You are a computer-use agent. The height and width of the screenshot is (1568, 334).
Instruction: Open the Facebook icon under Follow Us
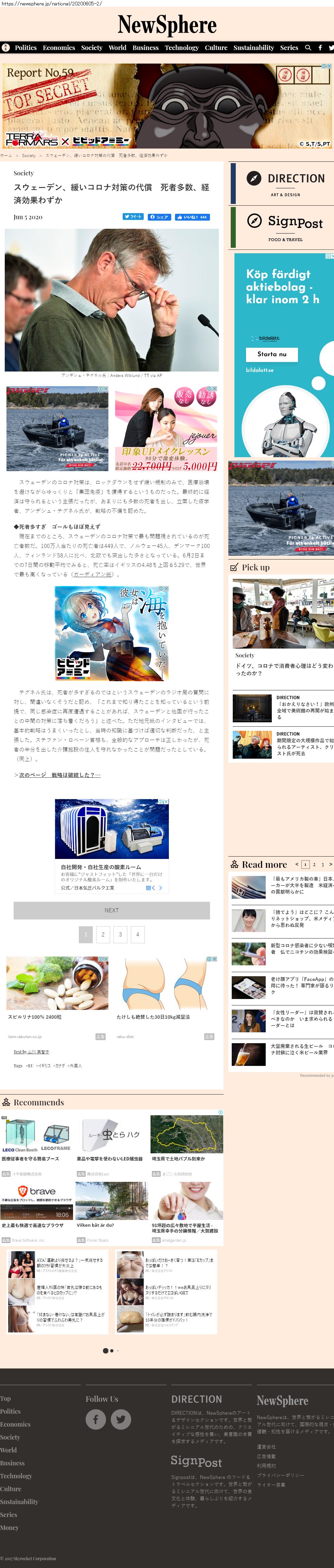(x=95, y=1419)
